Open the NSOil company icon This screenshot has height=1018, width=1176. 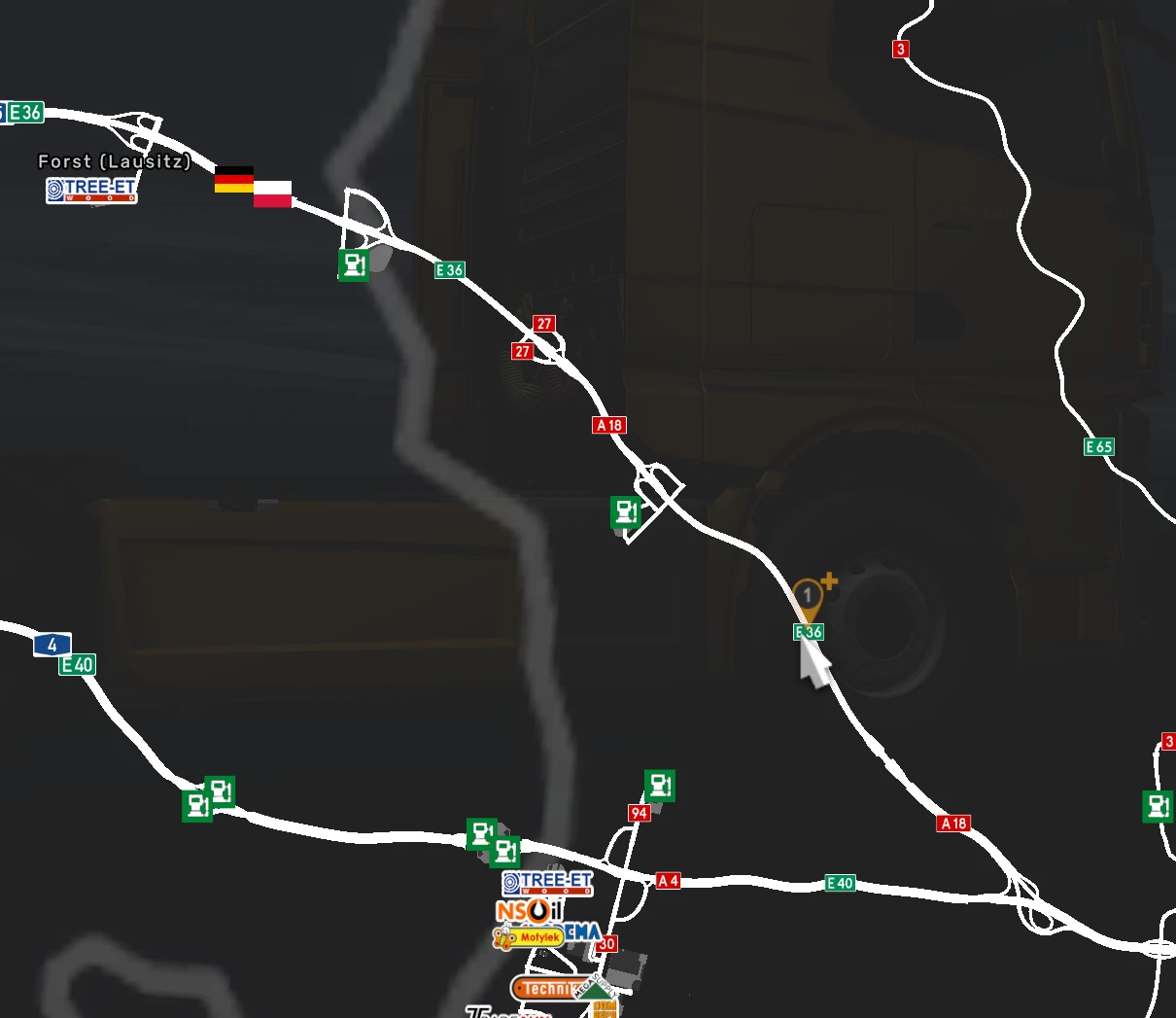tap(528, 911)
